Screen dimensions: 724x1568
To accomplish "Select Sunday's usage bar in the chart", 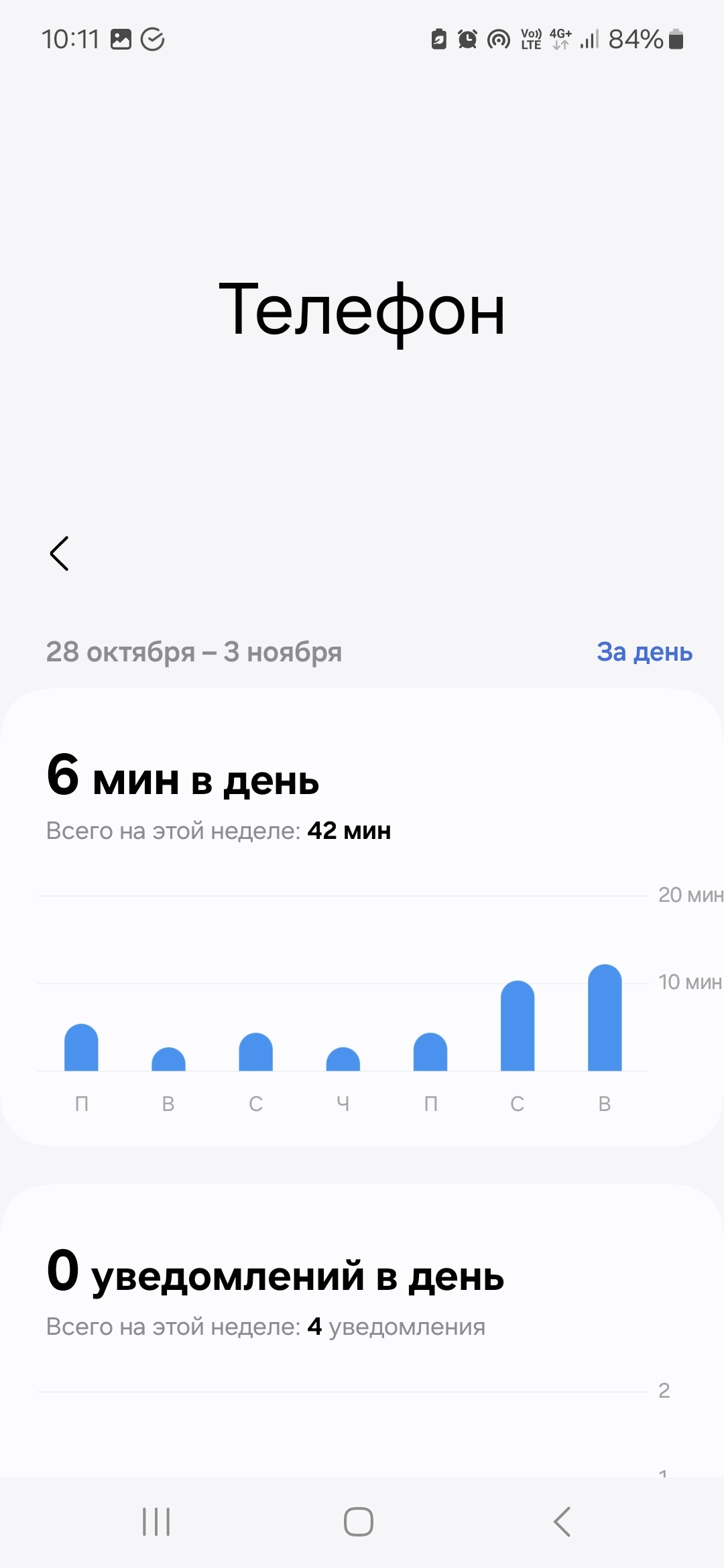I will 605,1019.
